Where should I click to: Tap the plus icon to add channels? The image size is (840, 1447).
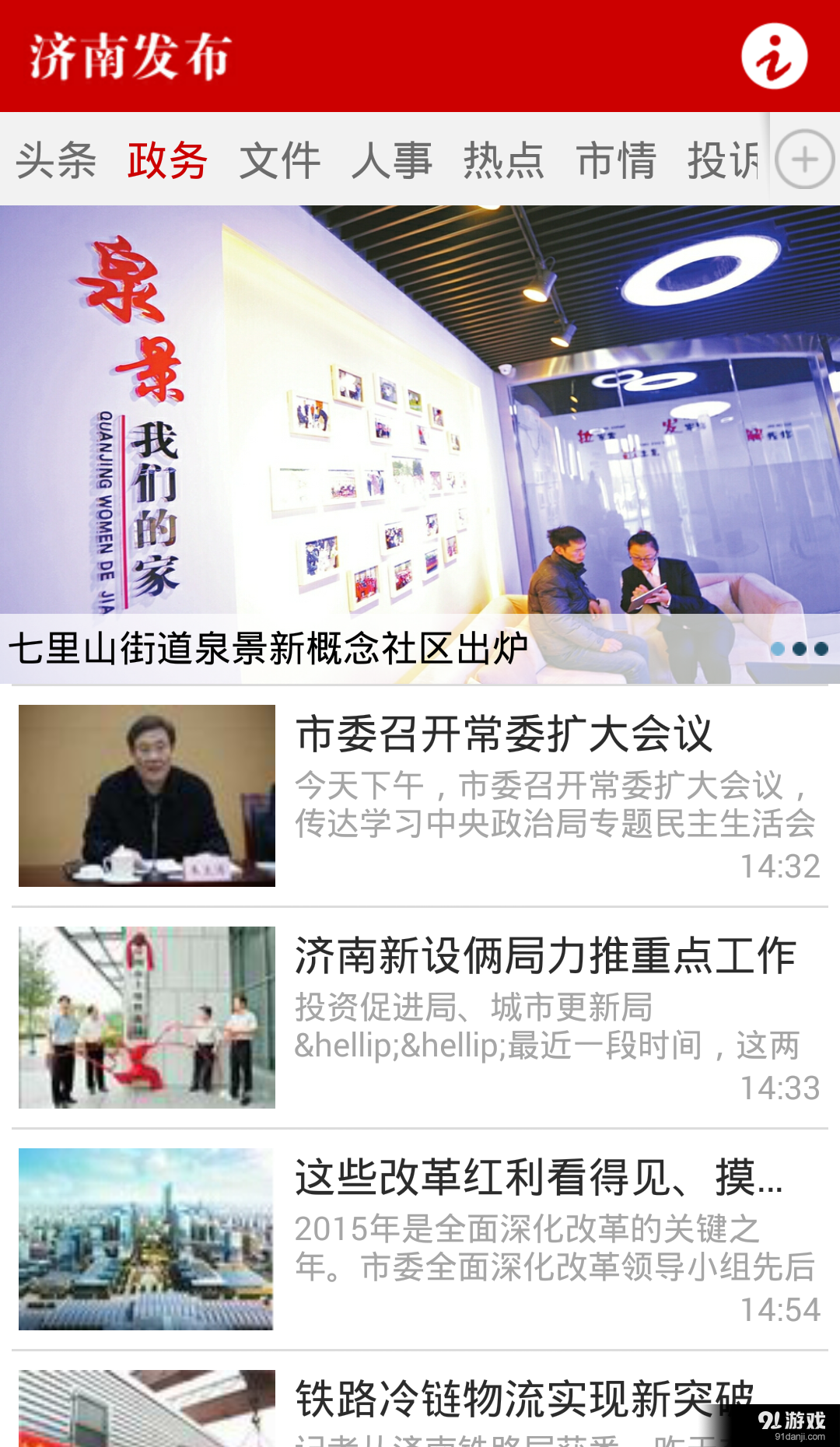(x=805, y=159)
